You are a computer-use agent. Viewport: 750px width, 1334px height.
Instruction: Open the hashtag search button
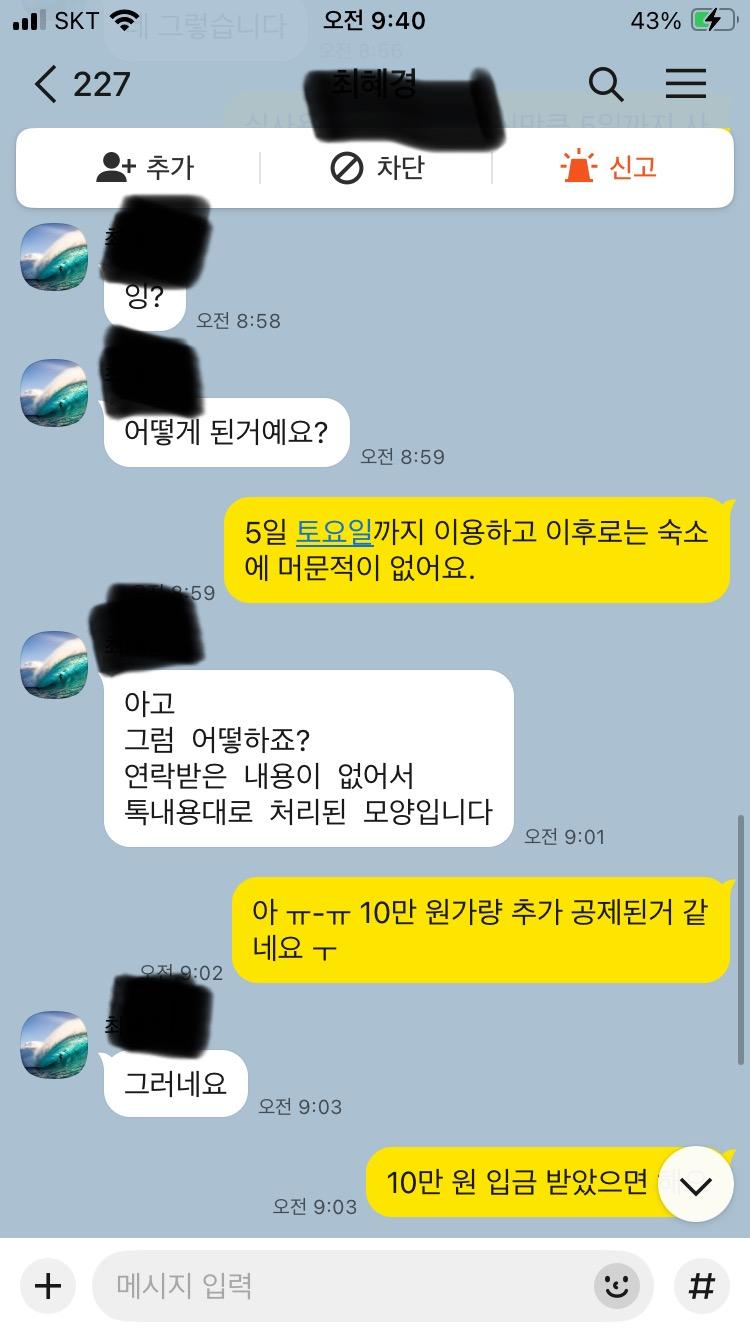702,1285
